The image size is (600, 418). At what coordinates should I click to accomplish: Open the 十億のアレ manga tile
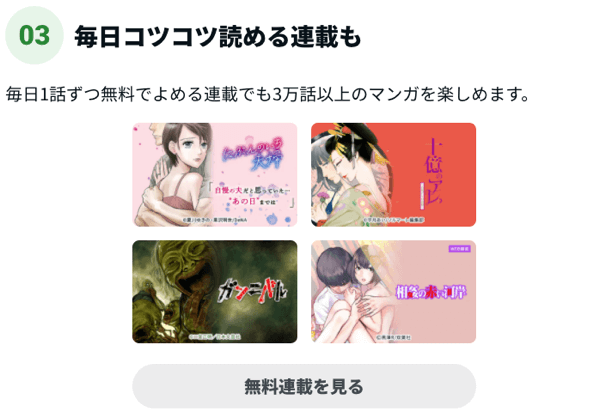pyautogui.click(x=393, y=174)
